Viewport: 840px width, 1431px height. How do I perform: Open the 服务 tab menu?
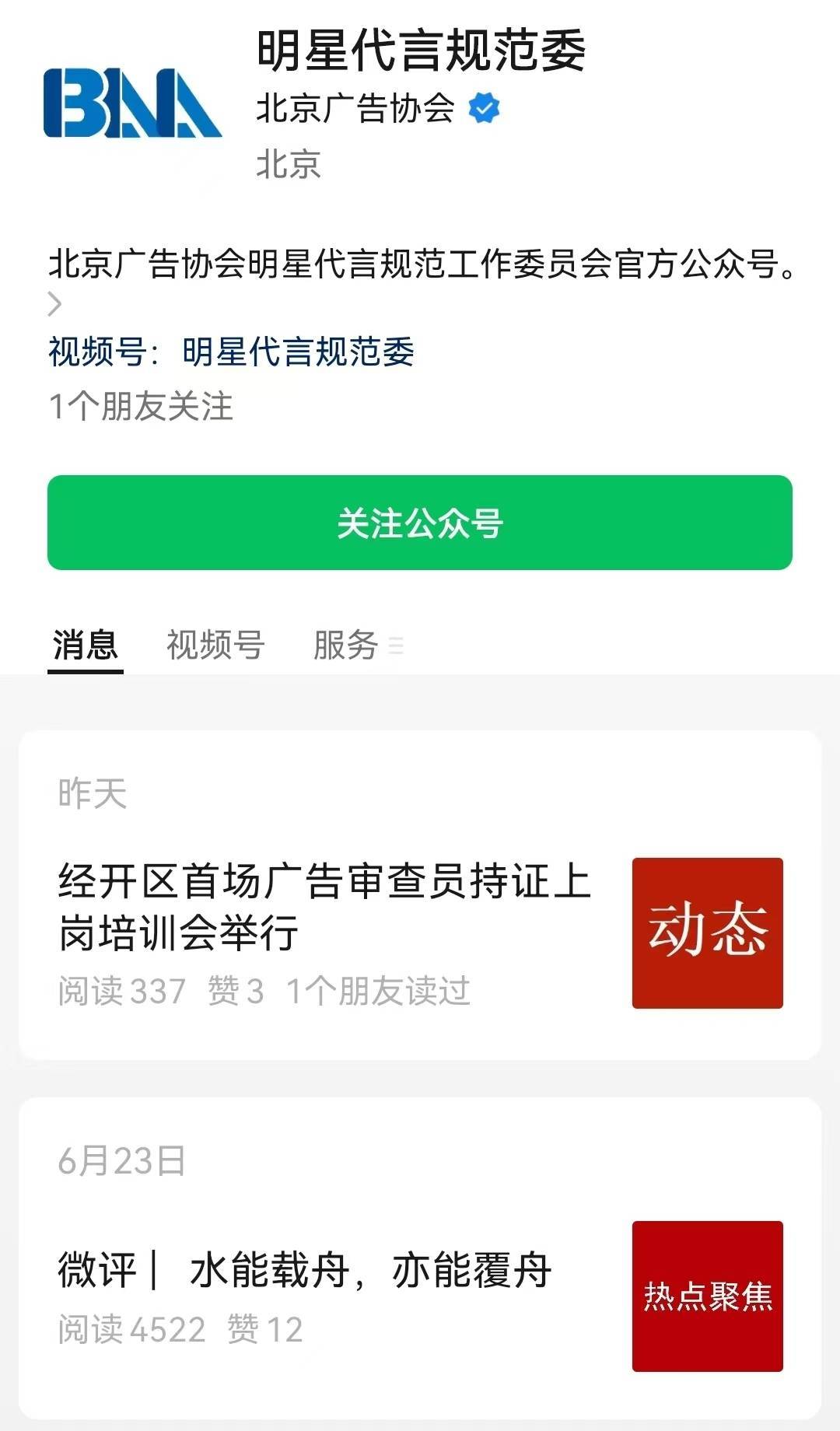(x=357, y=645)
